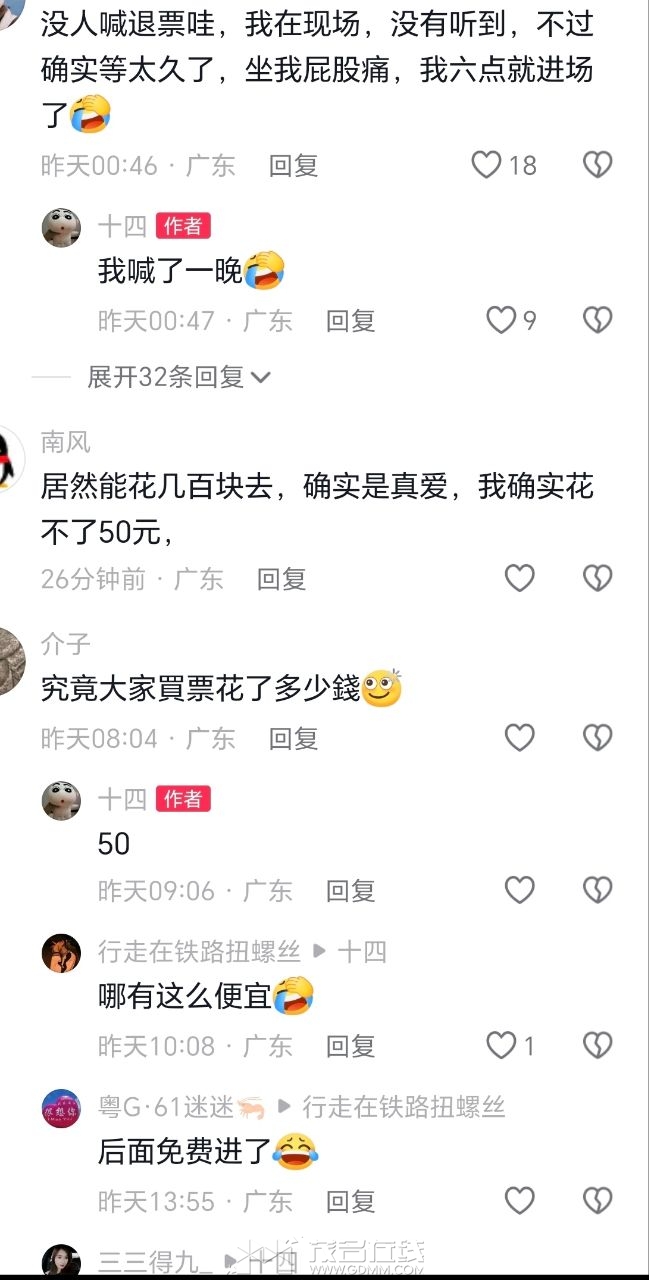This screenshot has height=1280, width=649.
Task: Reply to 行走在铁路扭螺丝's comment
Action: 350,1047
